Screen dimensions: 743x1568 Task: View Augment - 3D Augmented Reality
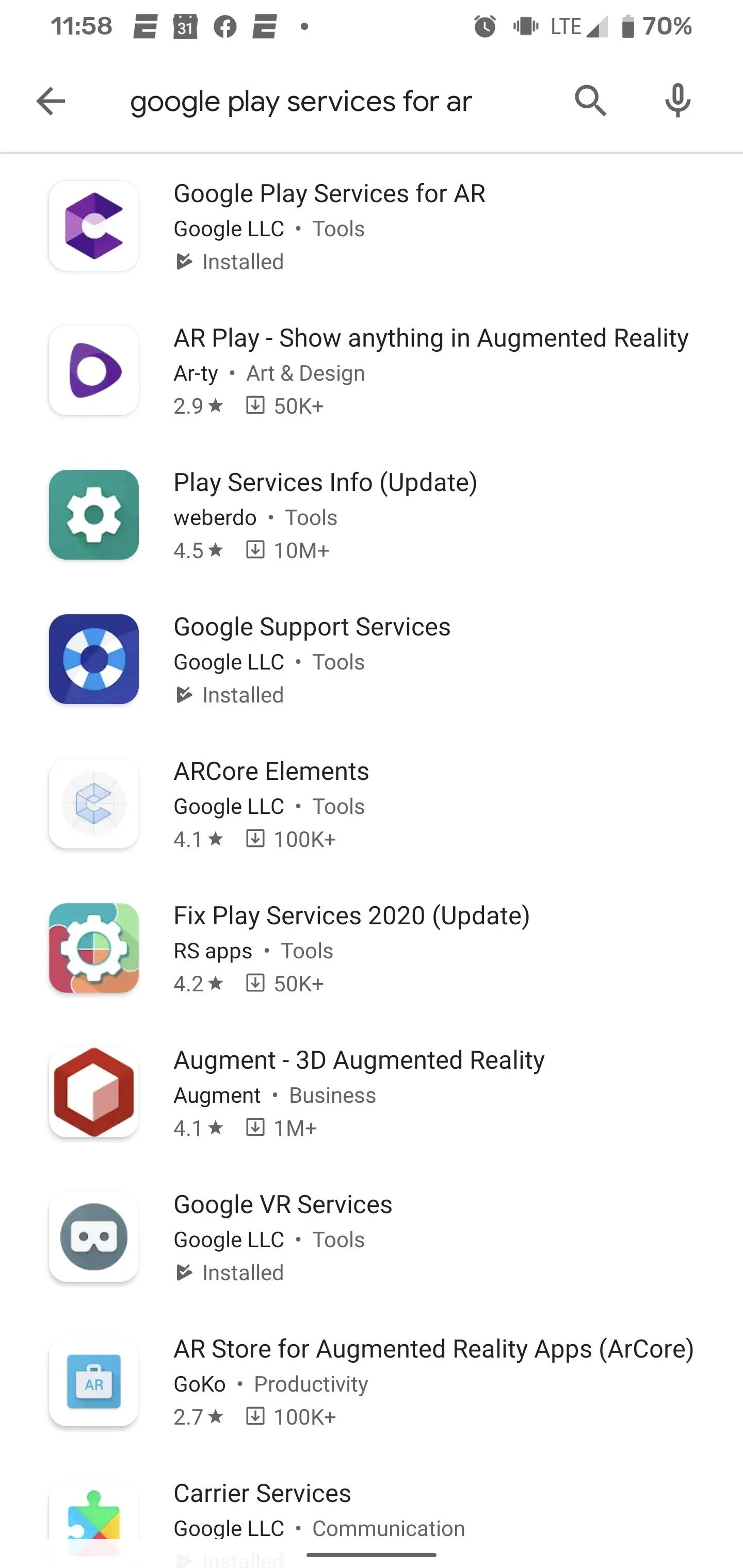pos(372,1092)
